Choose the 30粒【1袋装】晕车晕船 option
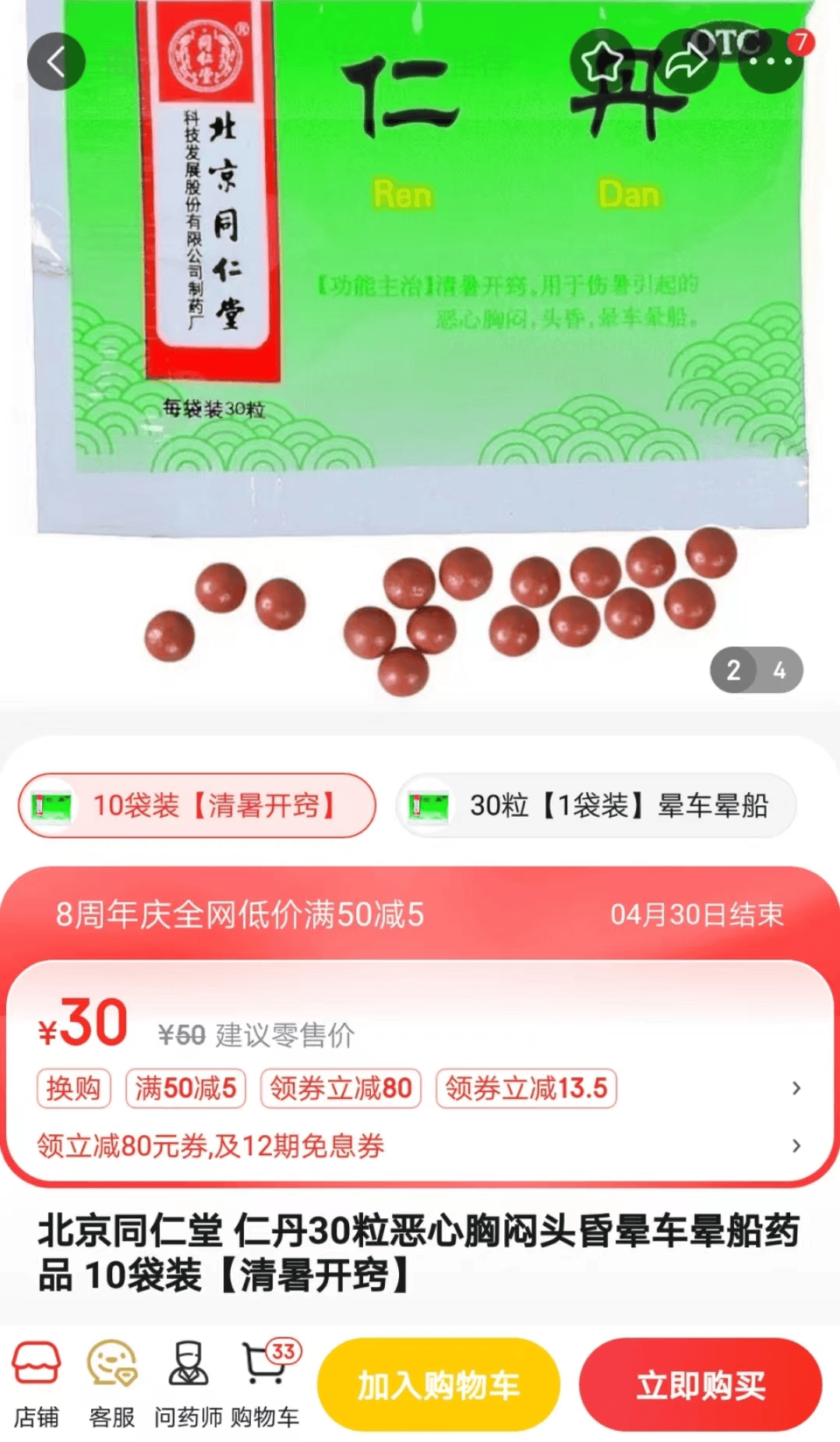The height and width of the screenshot is (1442, 840). pyautogui.click(x=597, y=805)
